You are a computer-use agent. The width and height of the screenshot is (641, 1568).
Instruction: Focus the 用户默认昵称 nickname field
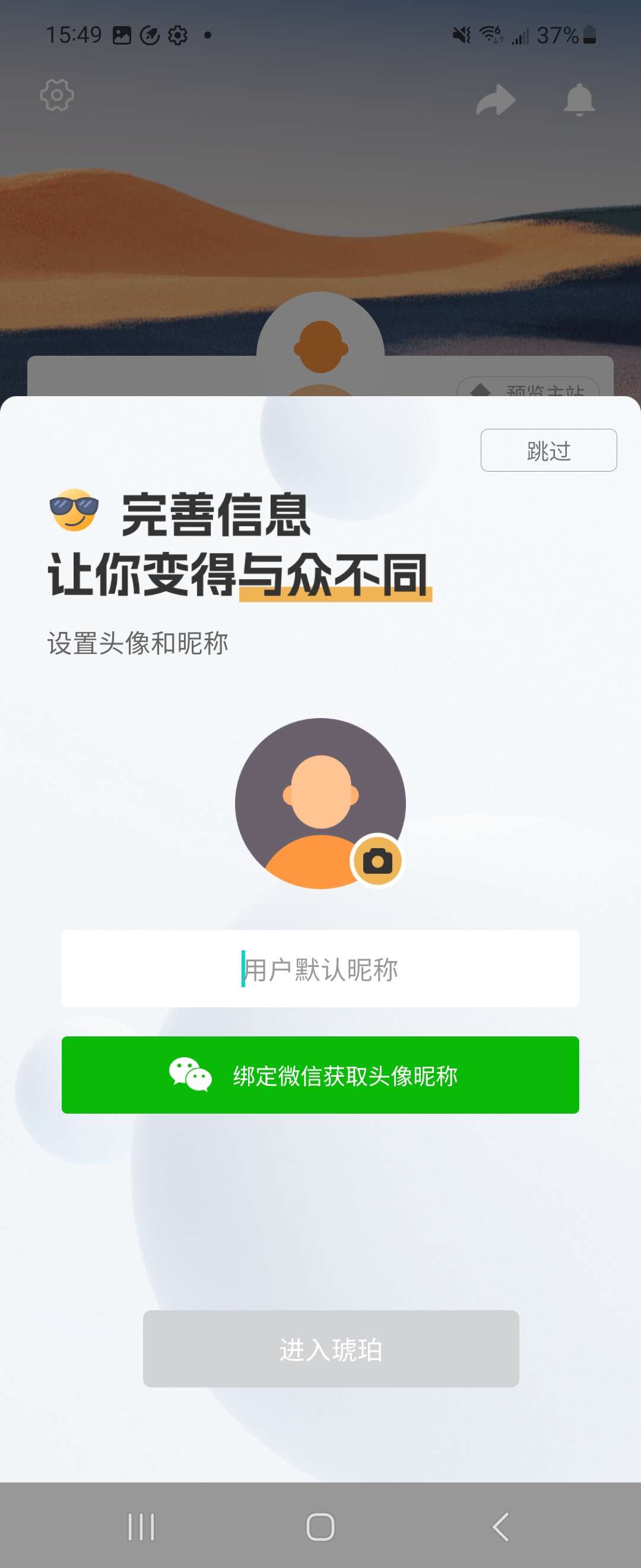click(x=320, y=969)
